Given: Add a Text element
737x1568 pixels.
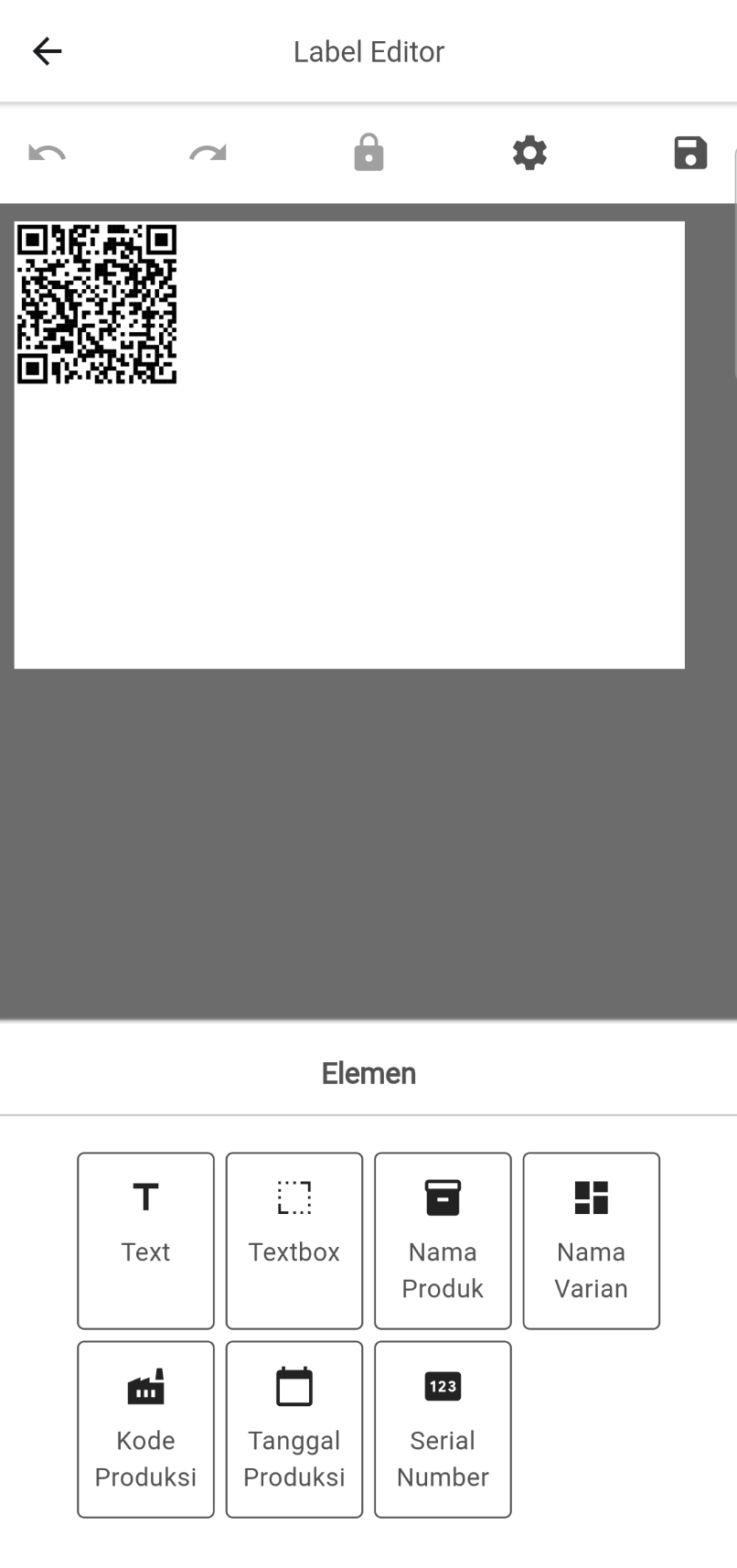Looking at the screenshot, I should click(145, 1240).
